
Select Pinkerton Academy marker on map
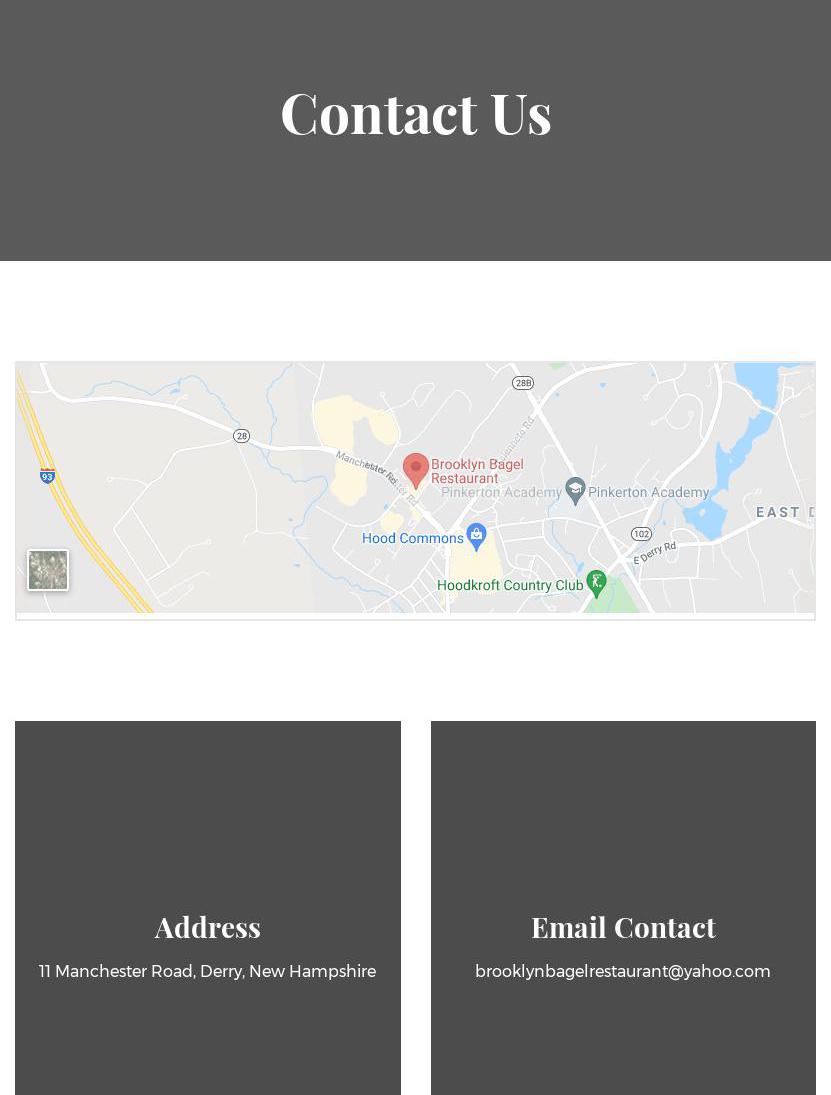click(575, 490)
